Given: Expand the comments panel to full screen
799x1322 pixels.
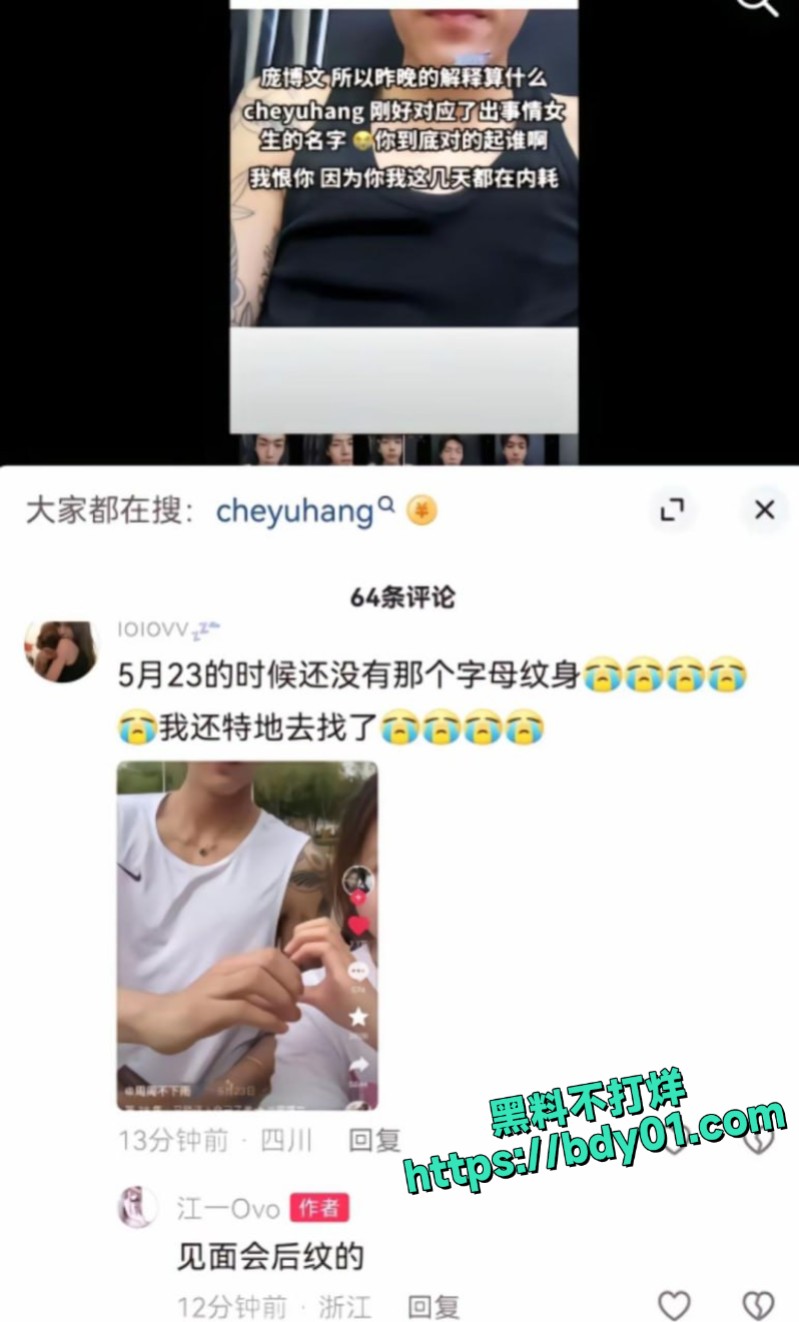Looking at the screenshot, I should 673,510.
